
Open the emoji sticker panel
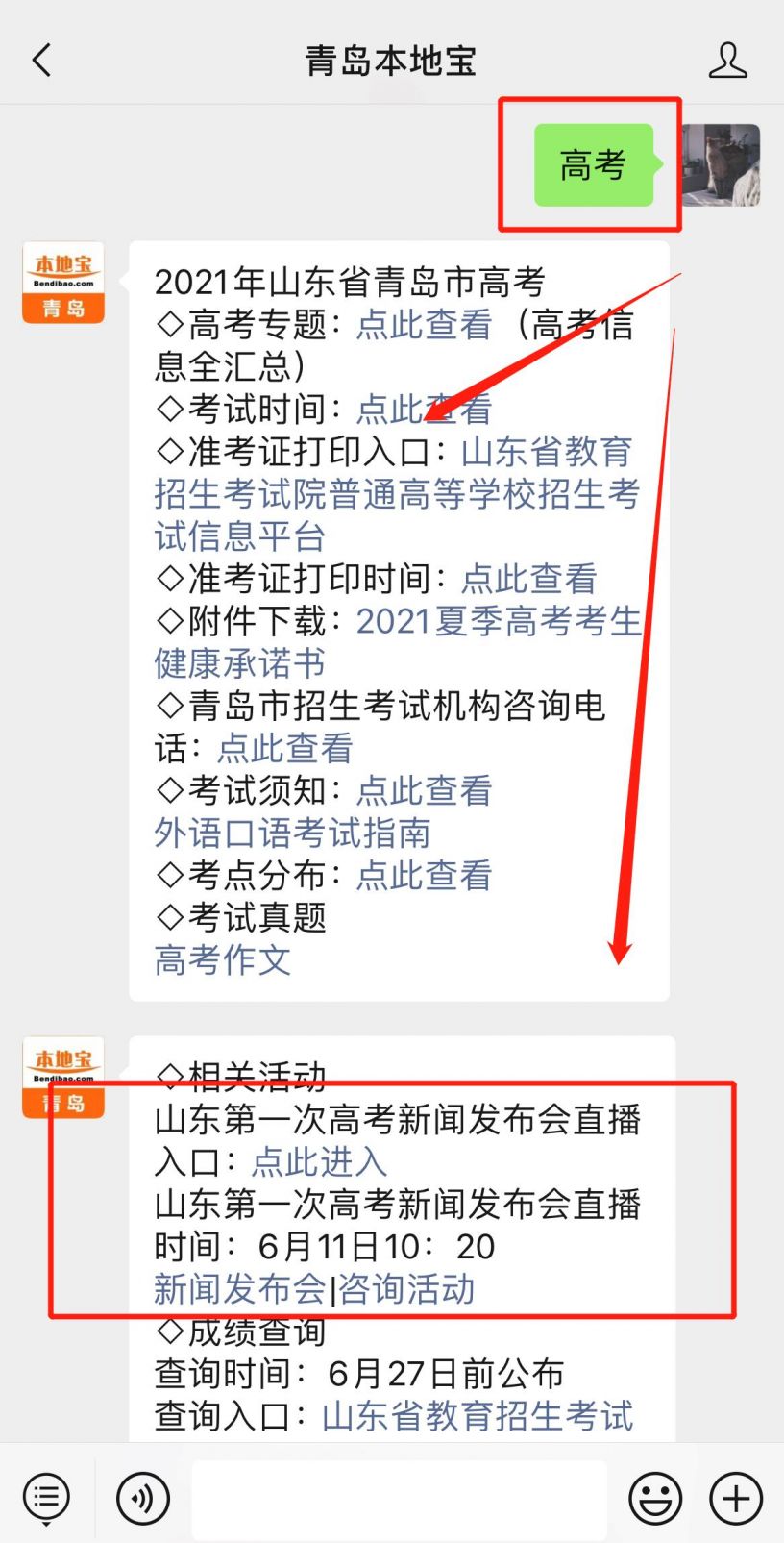[x=655, y=1498]
